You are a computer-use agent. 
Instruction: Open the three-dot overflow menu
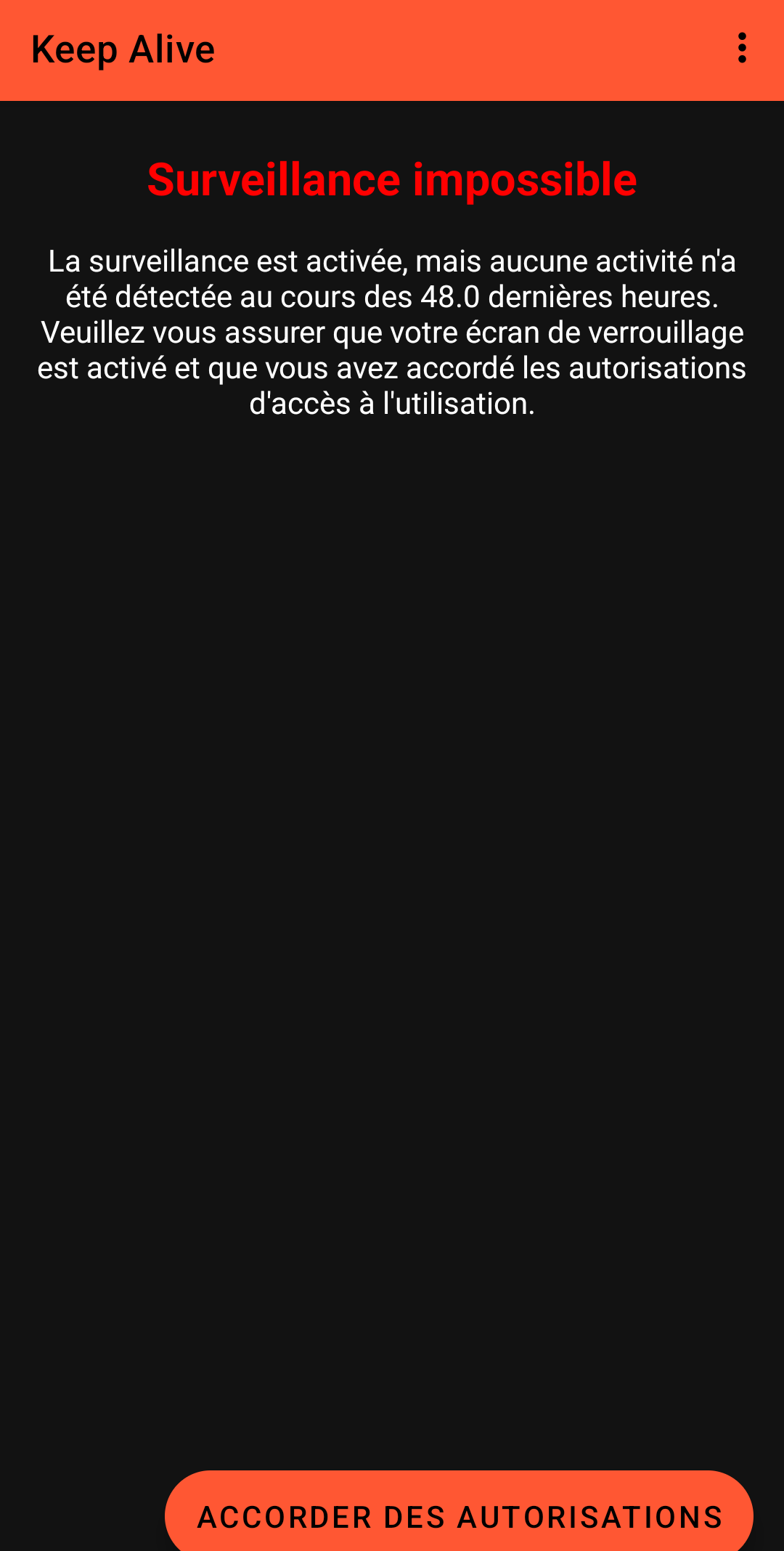tap(741, 49)
